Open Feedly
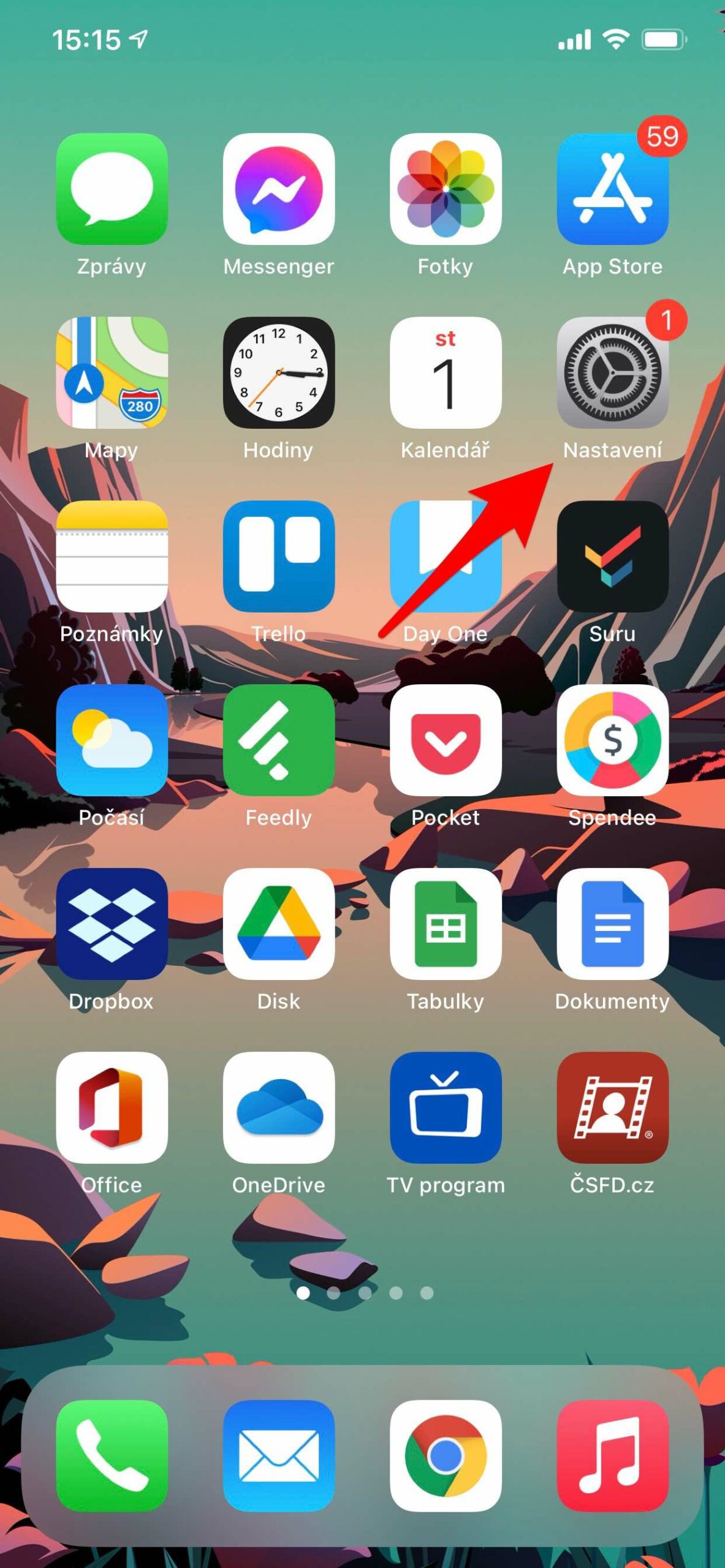The height and width of the screenshot is (1568, 725). 279,740
